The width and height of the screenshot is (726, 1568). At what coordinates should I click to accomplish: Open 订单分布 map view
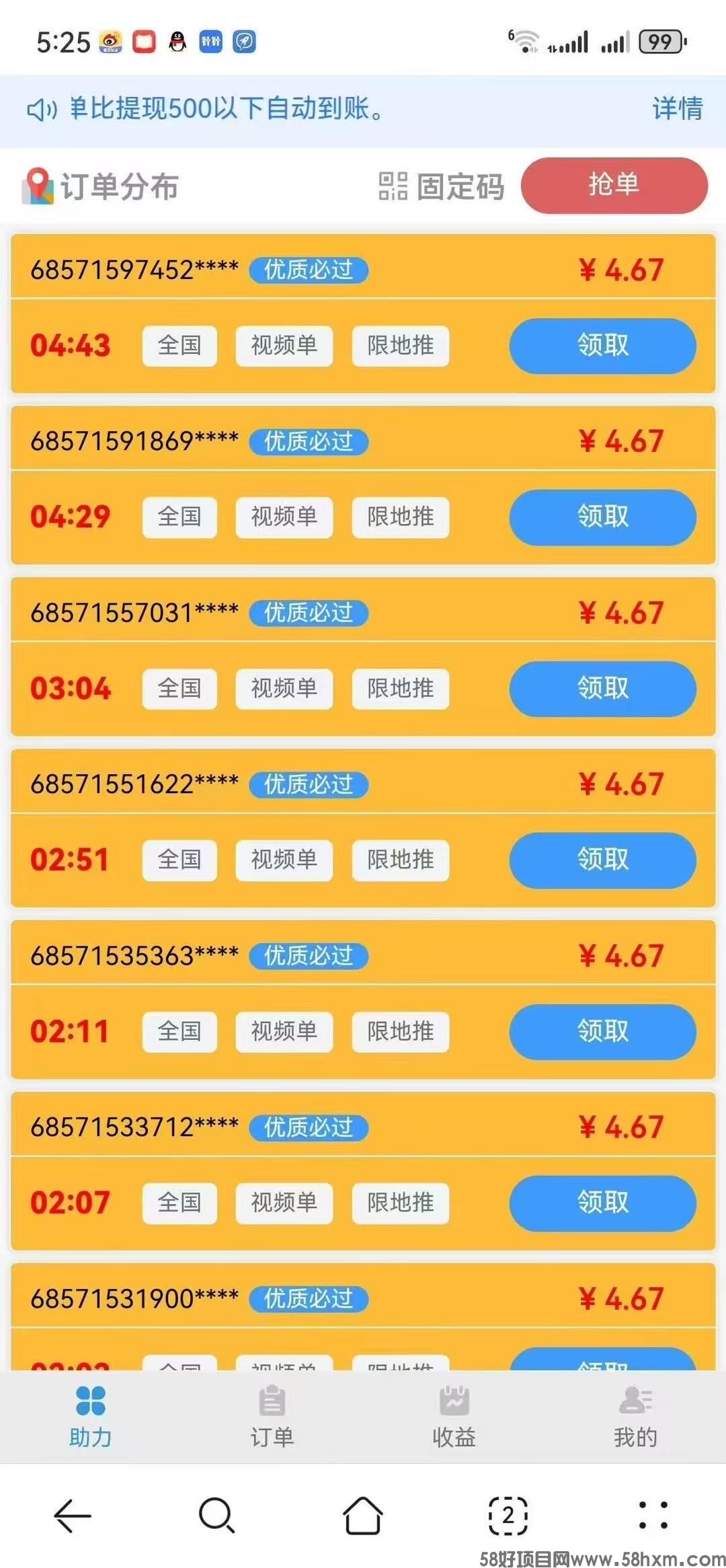101,186
